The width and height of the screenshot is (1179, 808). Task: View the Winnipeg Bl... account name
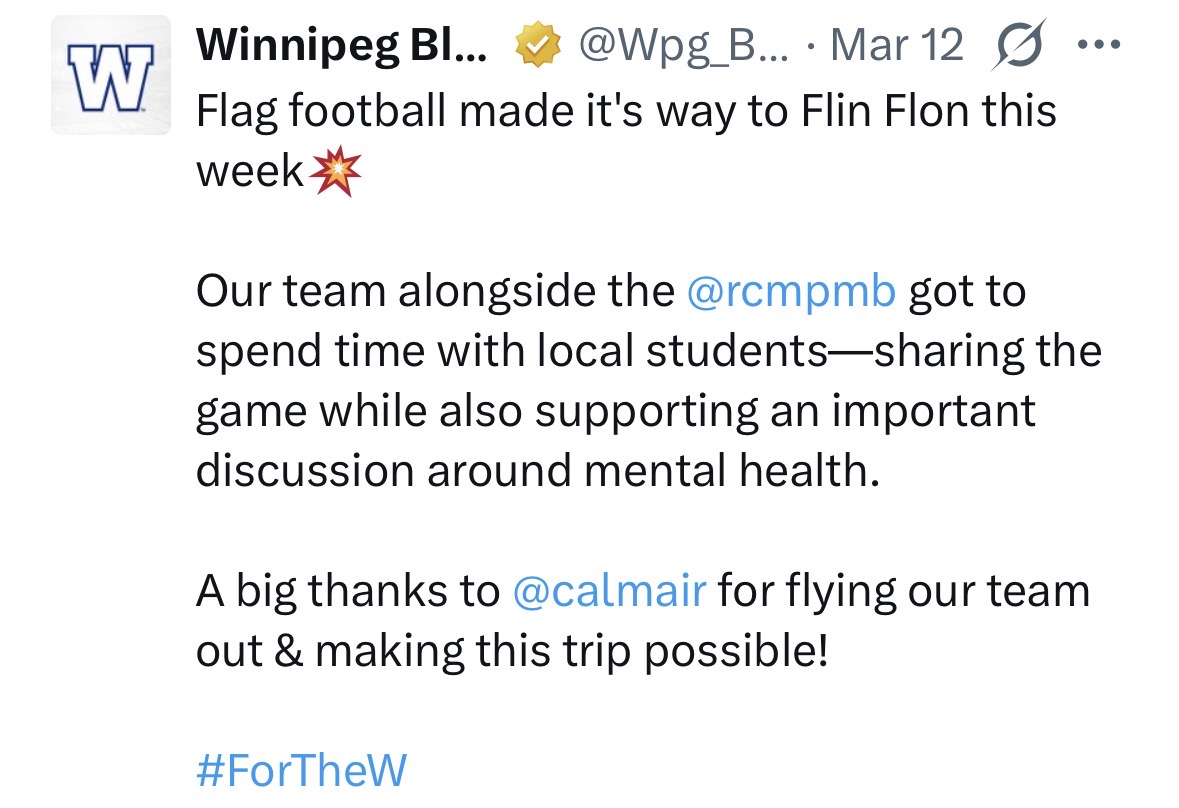(341, 45)
